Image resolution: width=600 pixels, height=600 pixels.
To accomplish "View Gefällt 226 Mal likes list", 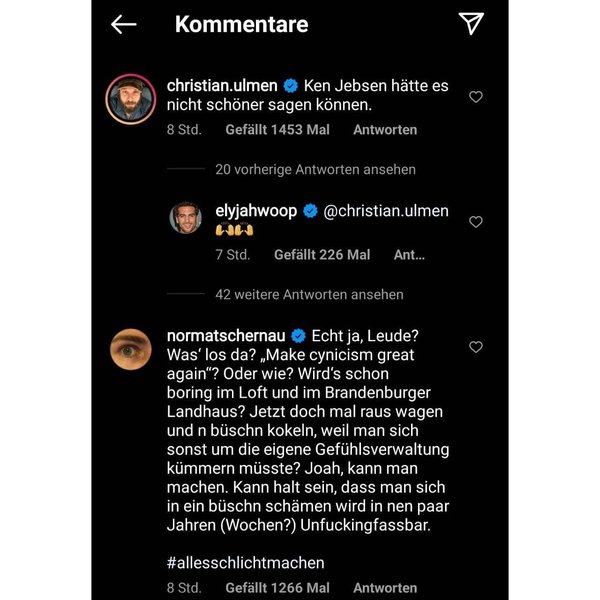I will pyautogui.click(x=322, y=255).
